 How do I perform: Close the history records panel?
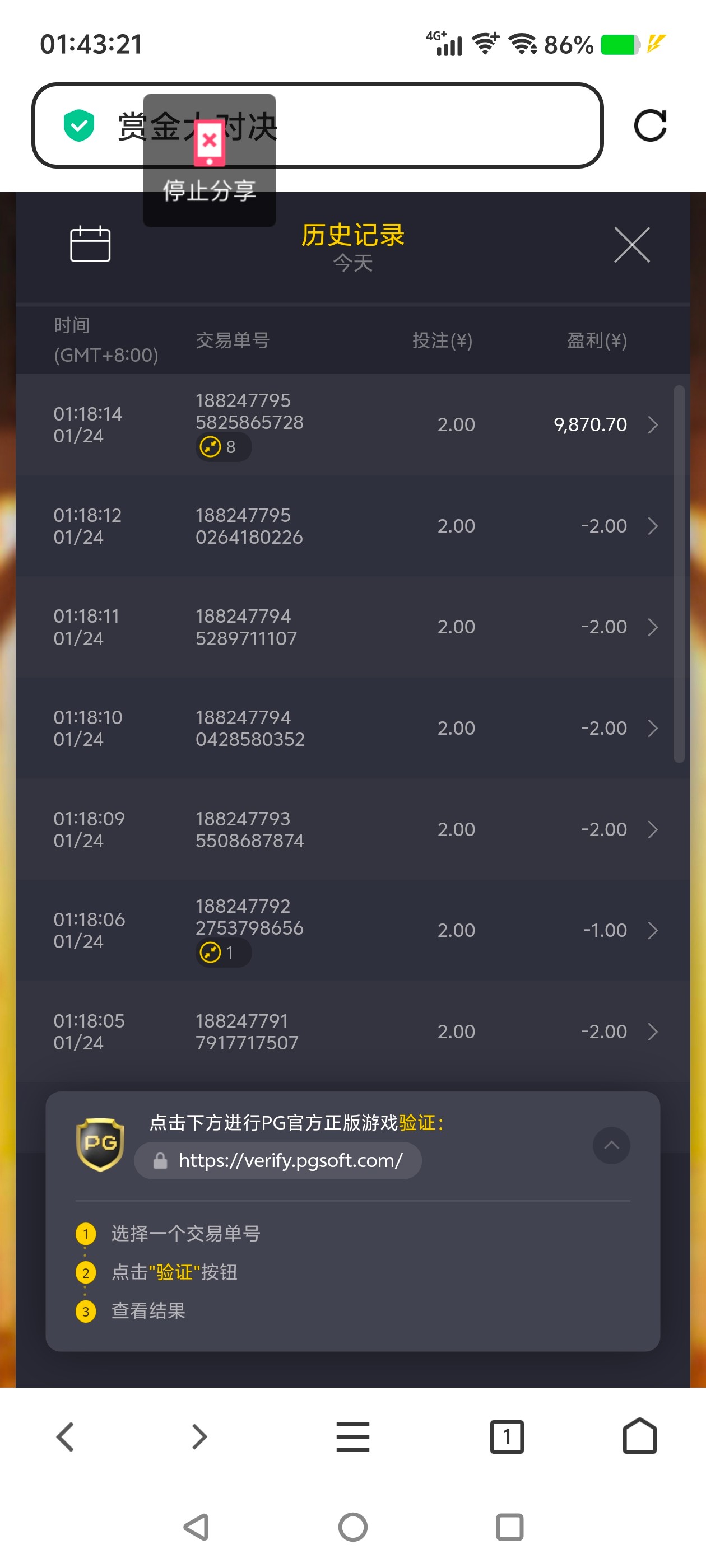pyautogui.click(x=631, y=245)
